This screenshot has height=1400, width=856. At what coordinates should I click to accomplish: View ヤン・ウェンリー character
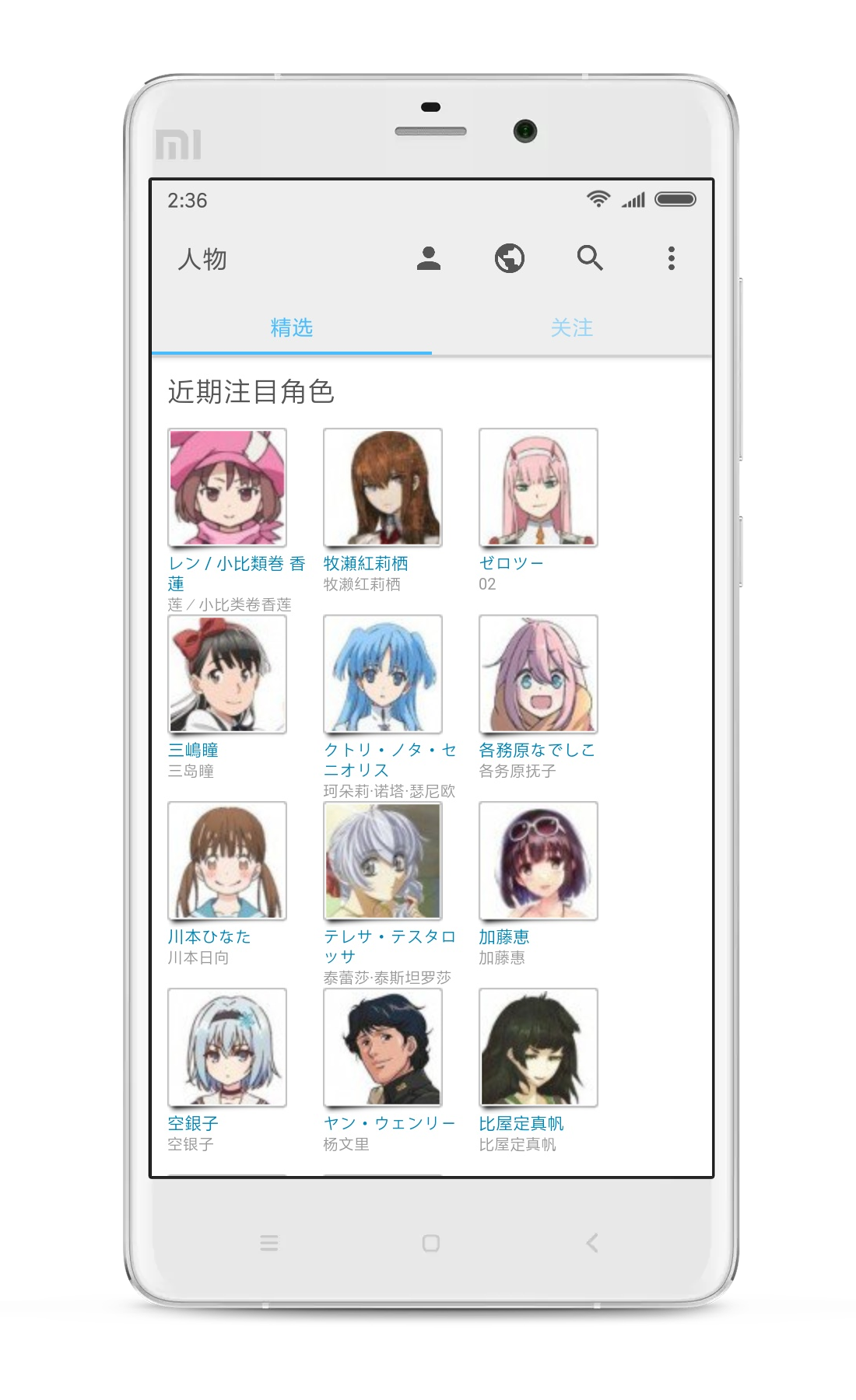click(x=383, y=1048)
